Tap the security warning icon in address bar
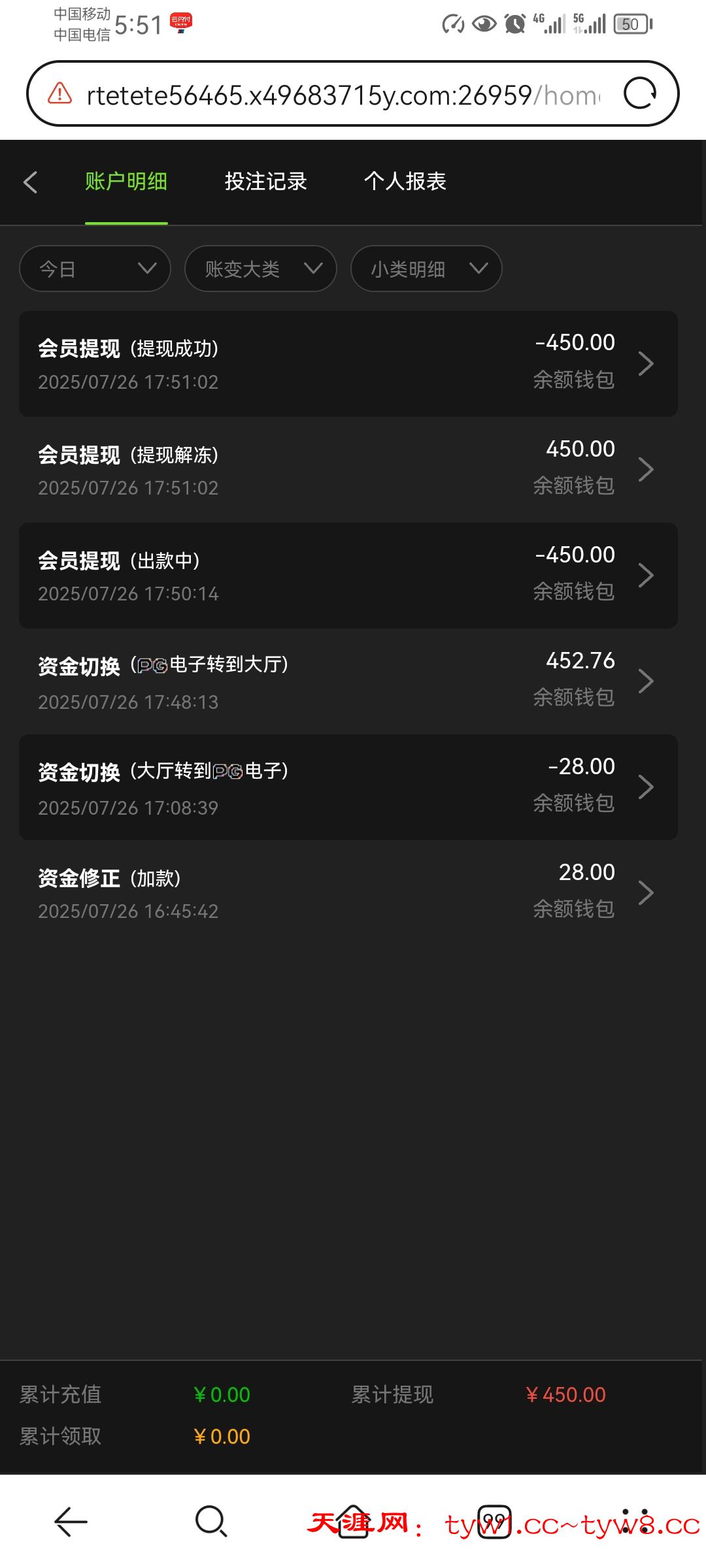The image size is (706, 1568). pyautogui.click(x=58, y=93)
